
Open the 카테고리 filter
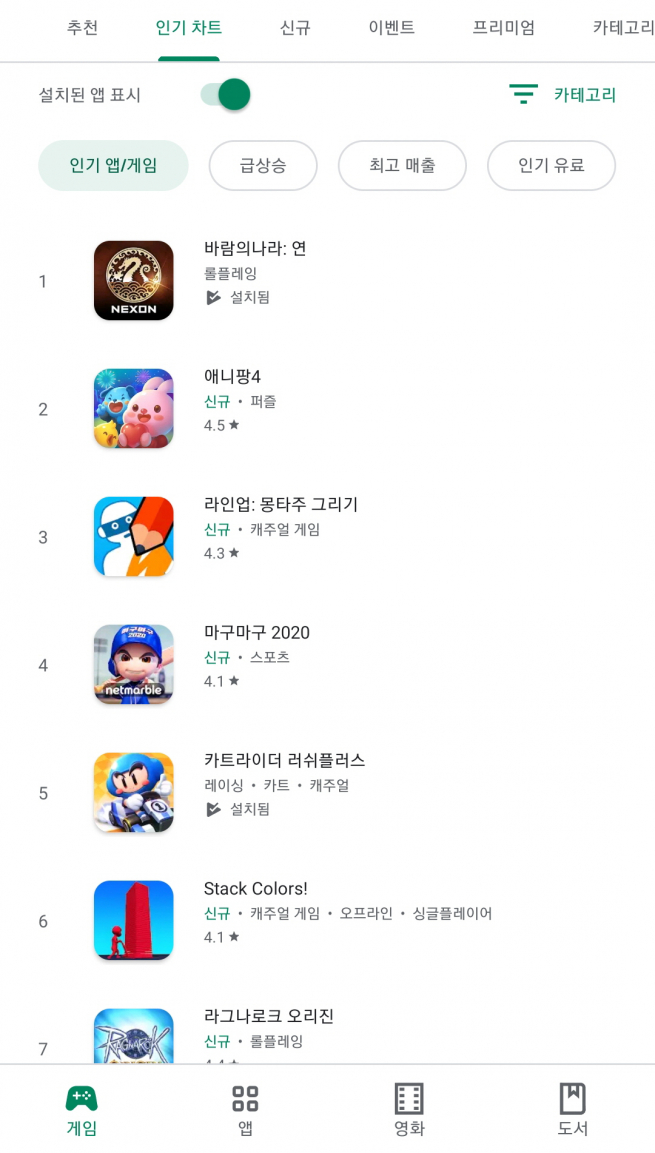[x=563, y=95]
